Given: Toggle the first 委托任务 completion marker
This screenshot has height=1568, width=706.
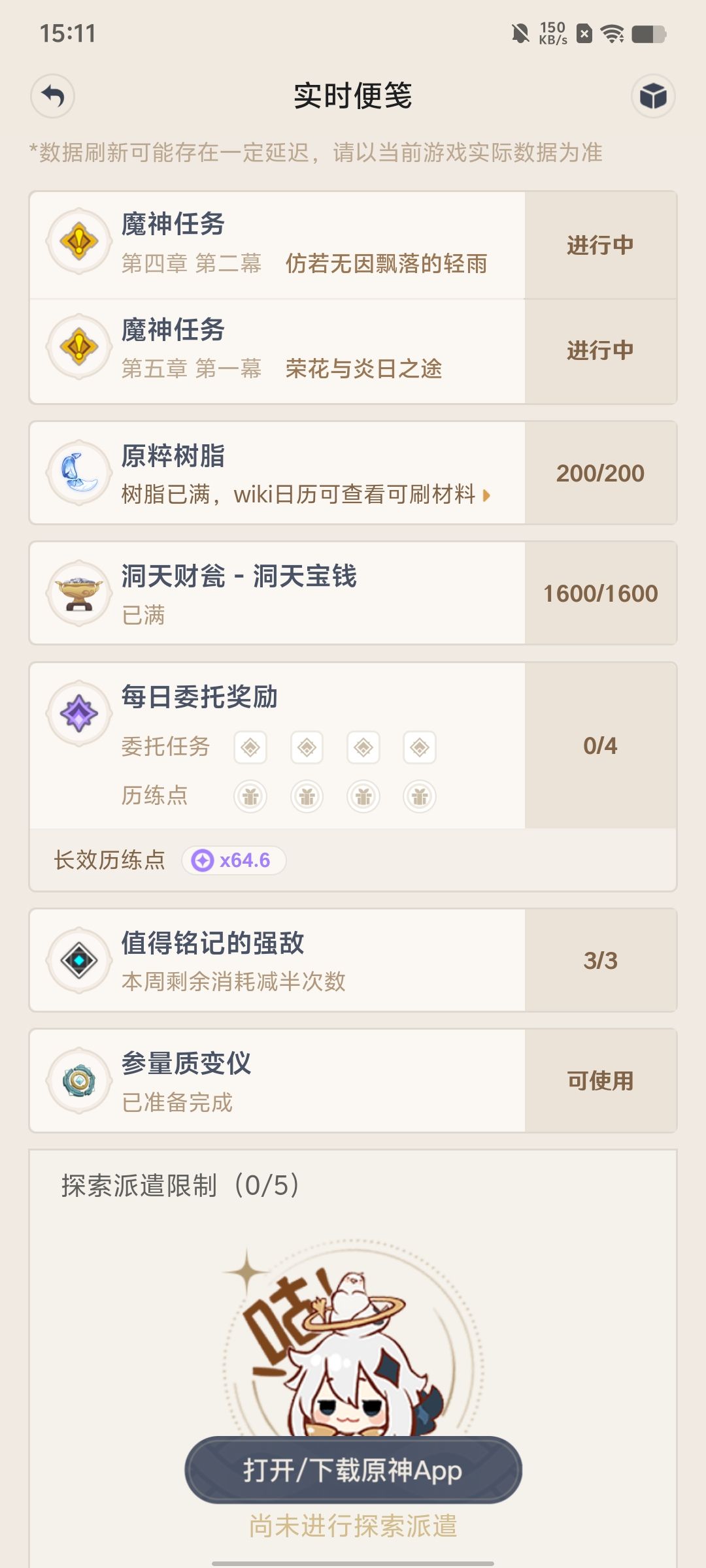Looking at the screenshot, I should coord(250,747).
